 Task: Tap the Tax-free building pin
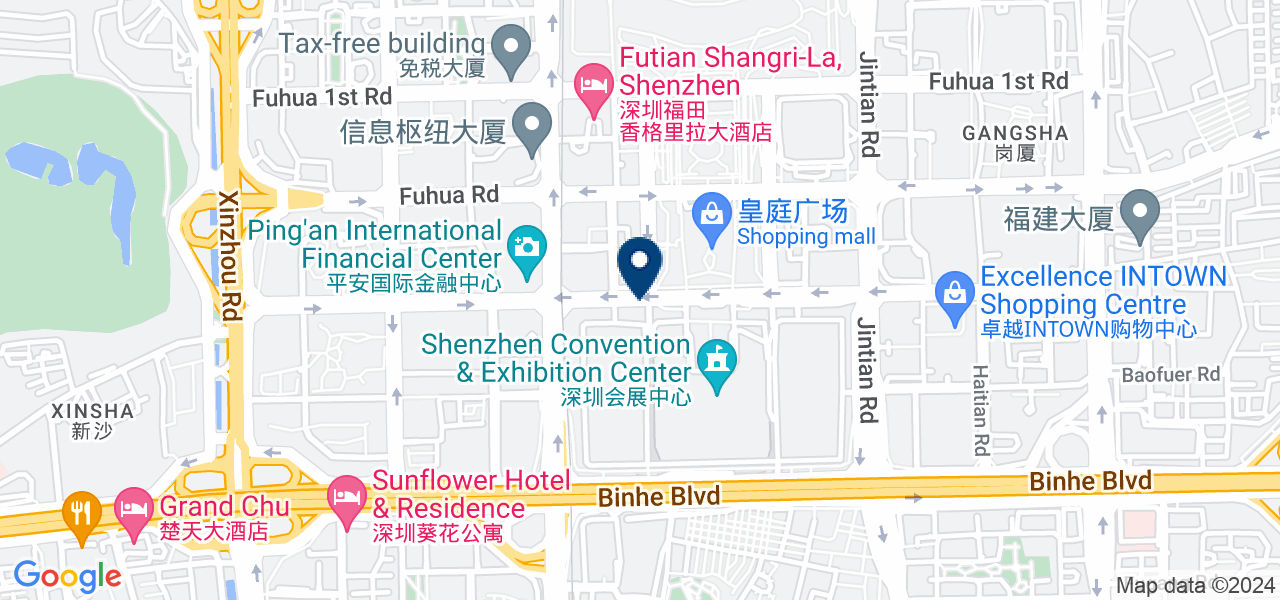512,46
